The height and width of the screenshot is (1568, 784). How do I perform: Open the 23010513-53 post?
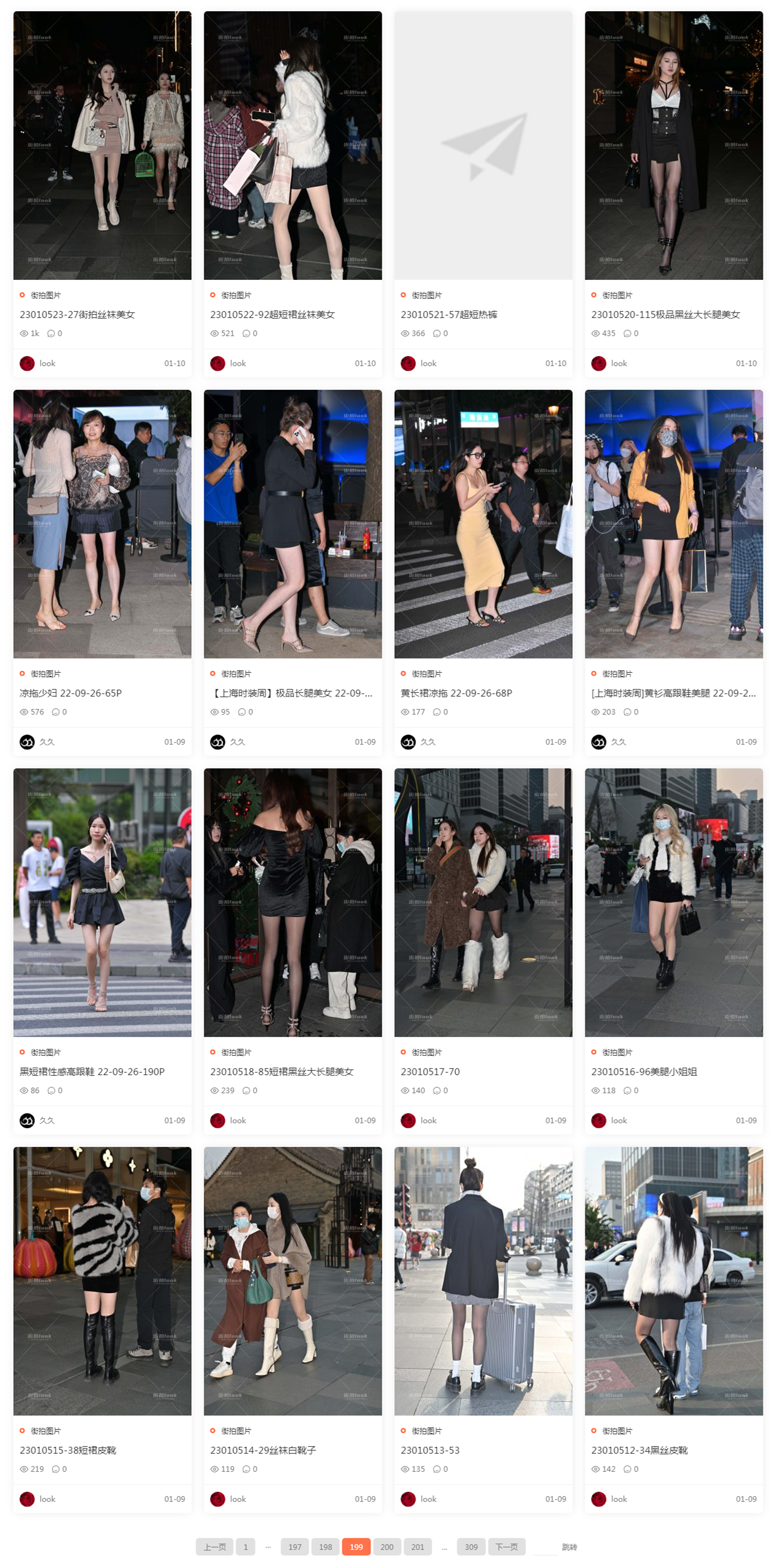tap(430, 1450)
